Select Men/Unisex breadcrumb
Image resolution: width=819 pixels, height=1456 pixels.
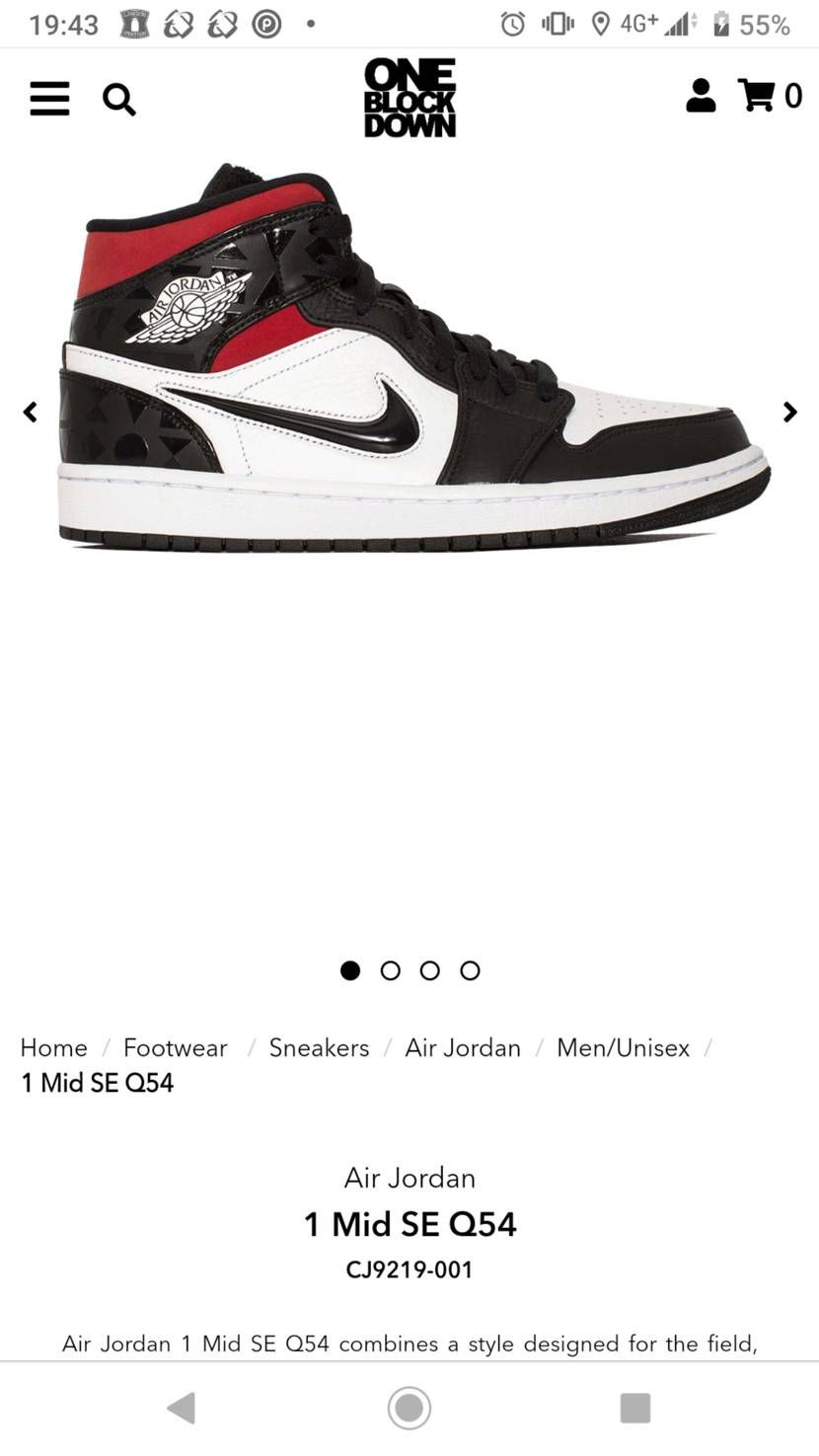pyautogui.click(x=623, y=1047)
